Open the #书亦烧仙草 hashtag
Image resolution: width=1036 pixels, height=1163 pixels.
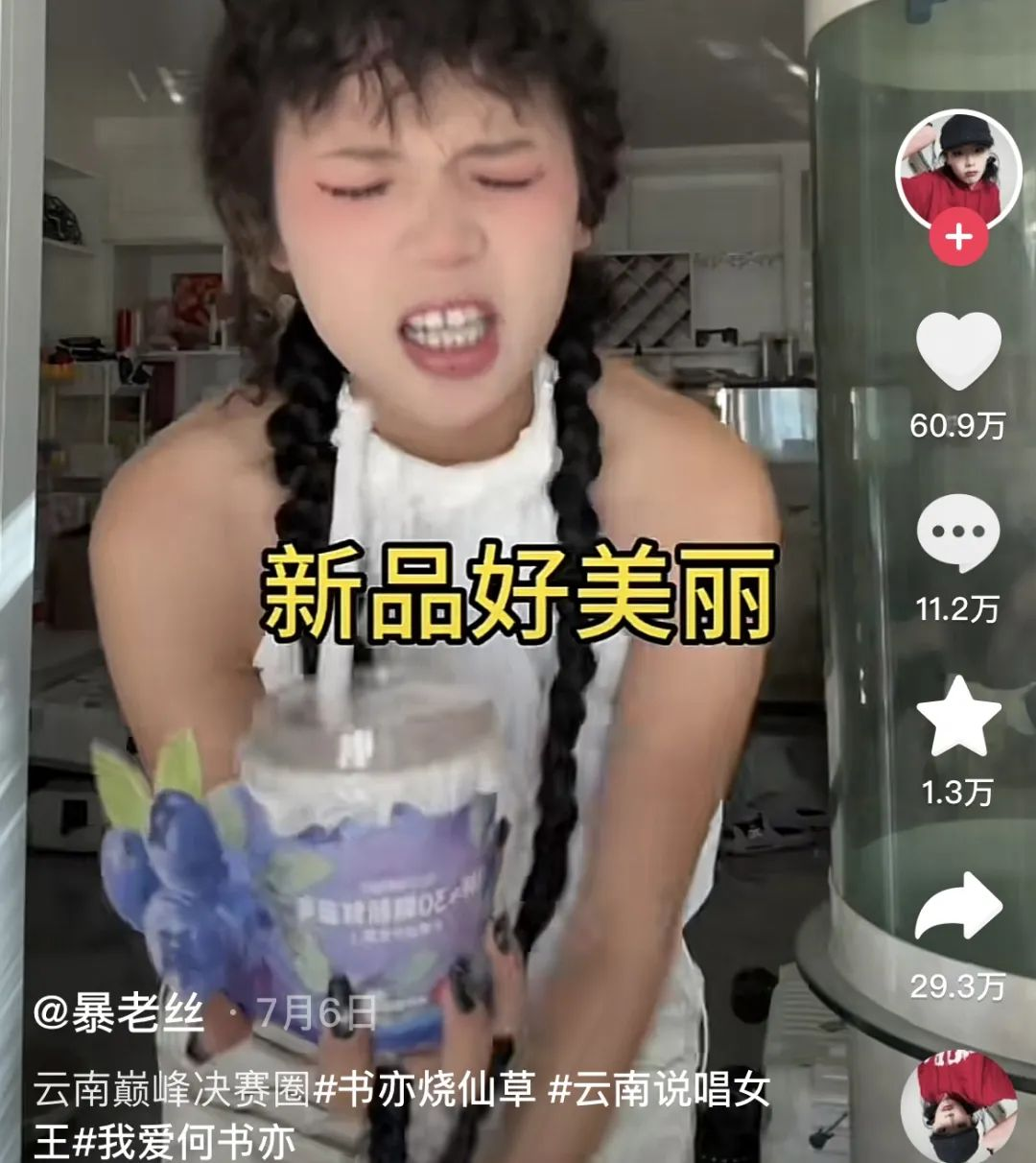[x=425, y=1090]
